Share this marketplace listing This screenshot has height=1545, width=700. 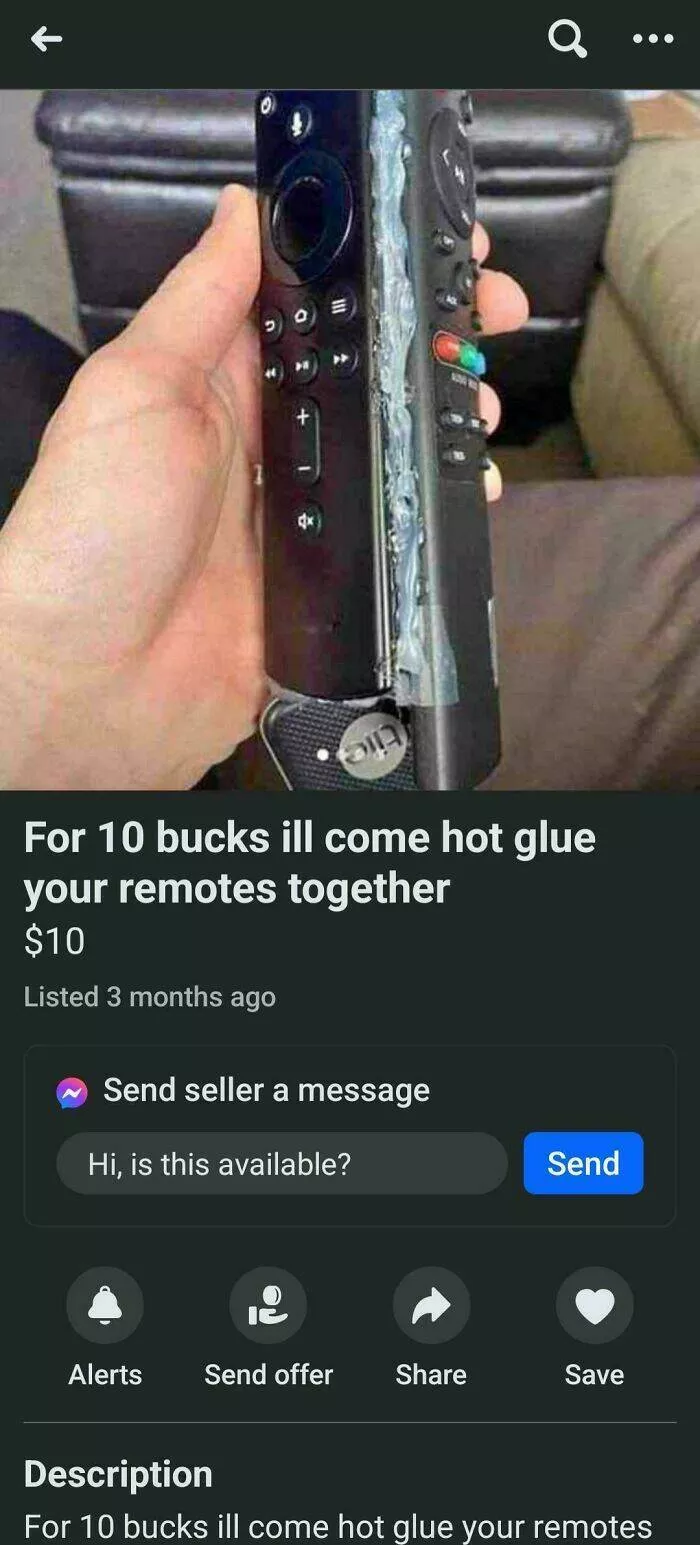(x=431, y=1305)
